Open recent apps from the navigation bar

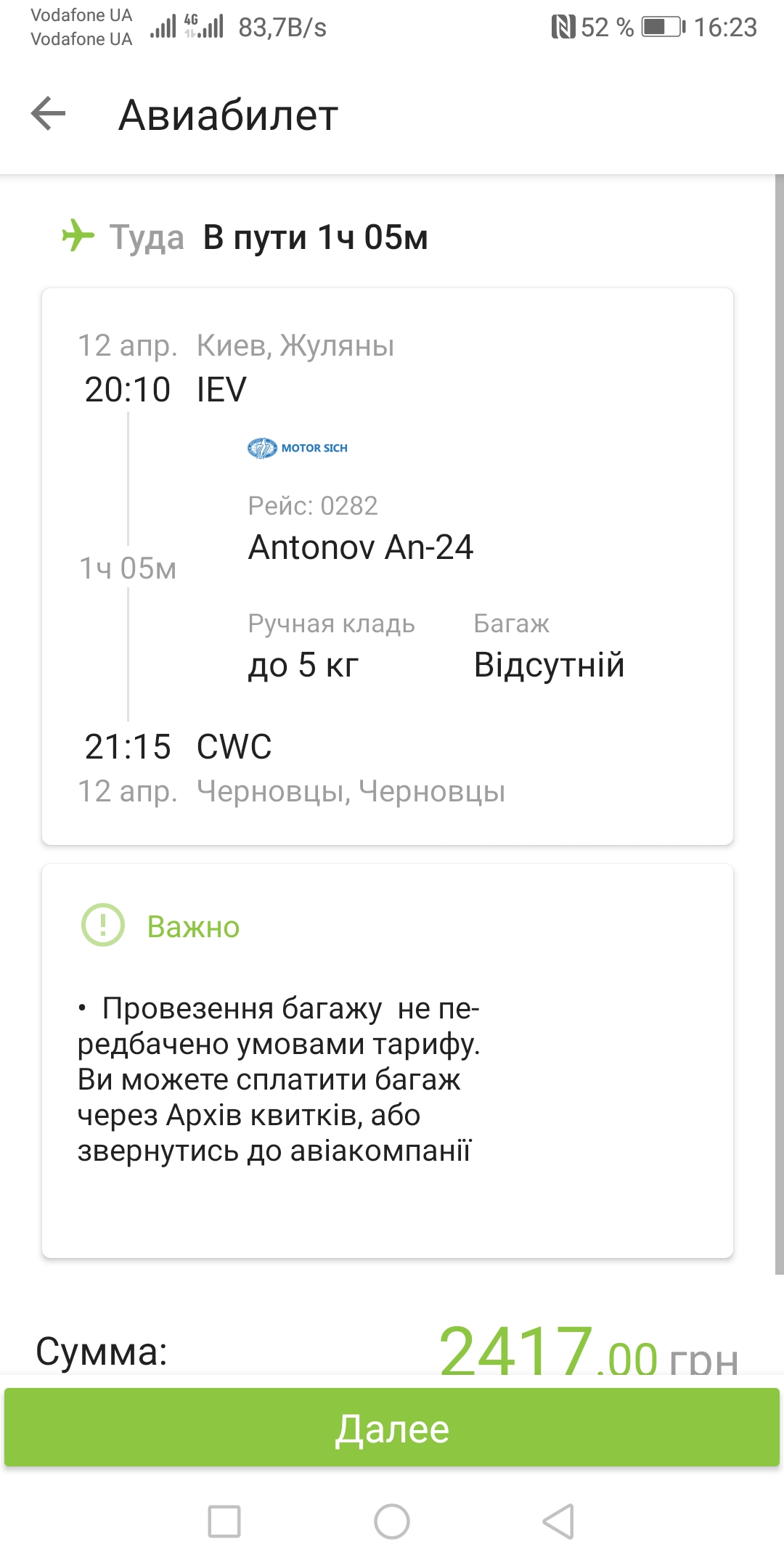pos(224,1521)
